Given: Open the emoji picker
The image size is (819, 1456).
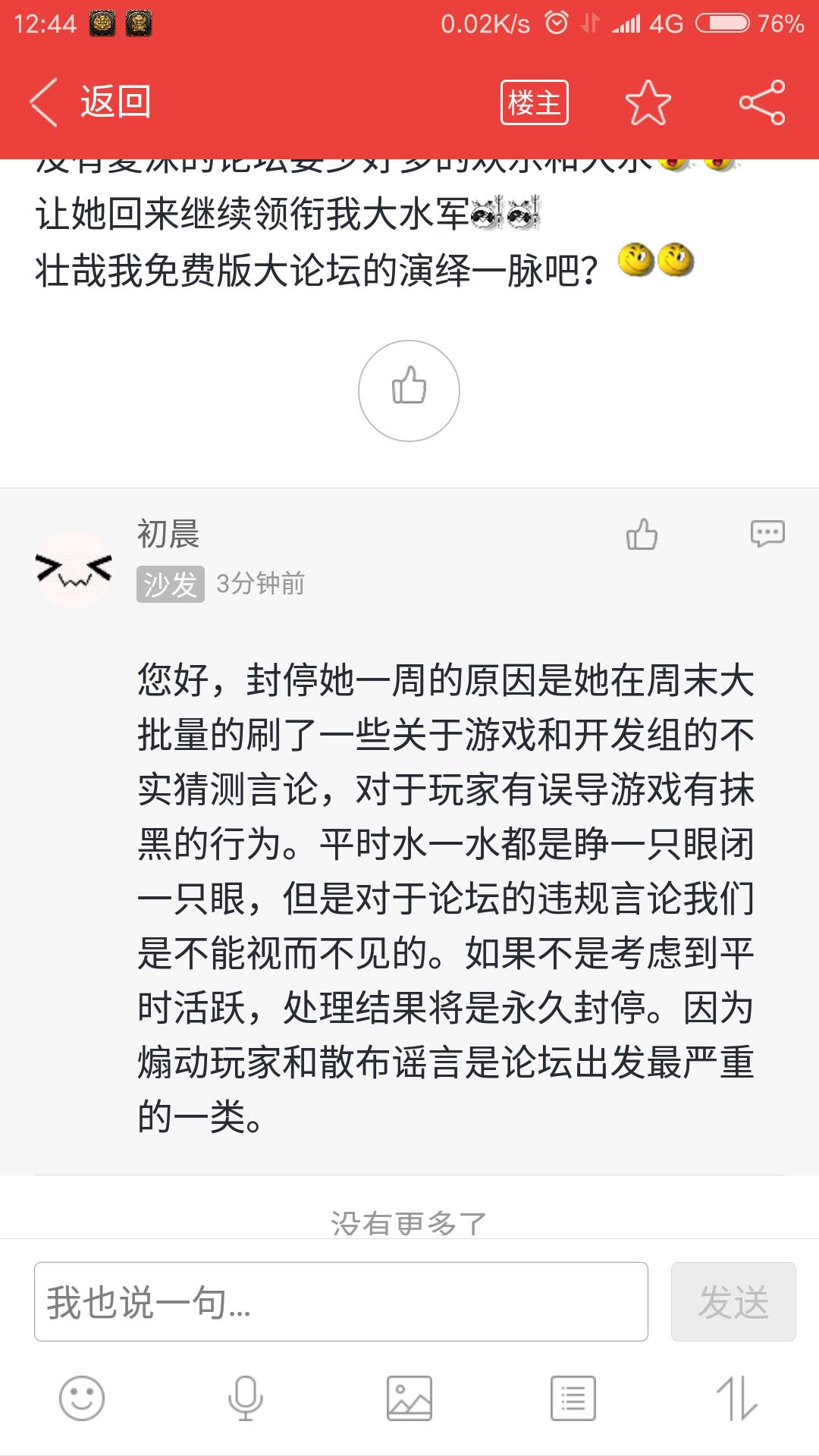Looking at the screenshot, I should pos(82,1398).
